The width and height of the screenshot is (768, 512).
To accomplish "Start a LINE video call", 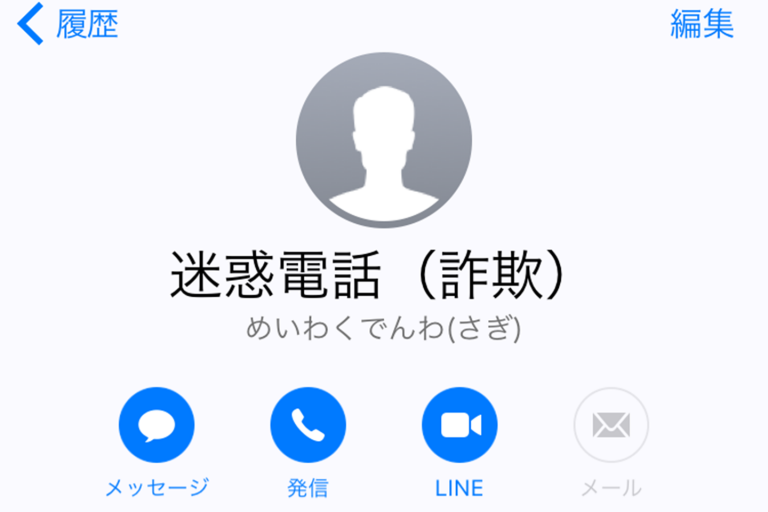I will click(x=459, y=425).
